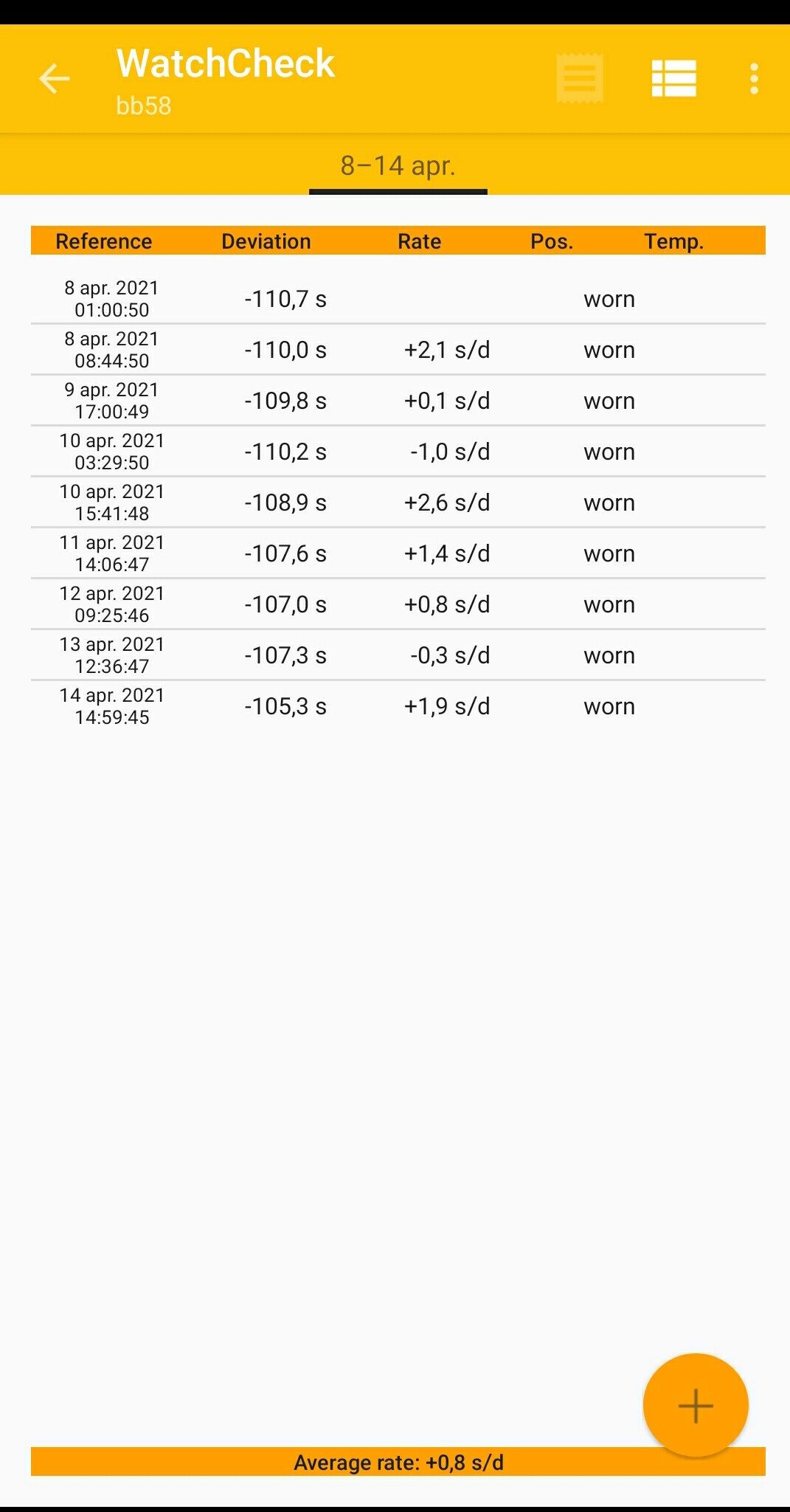Image resolution: width=790 pixels, height=1512 pixels.
Task: Open the 10 apr. 2021 03:29:50 entry
Action: [398, 452]
